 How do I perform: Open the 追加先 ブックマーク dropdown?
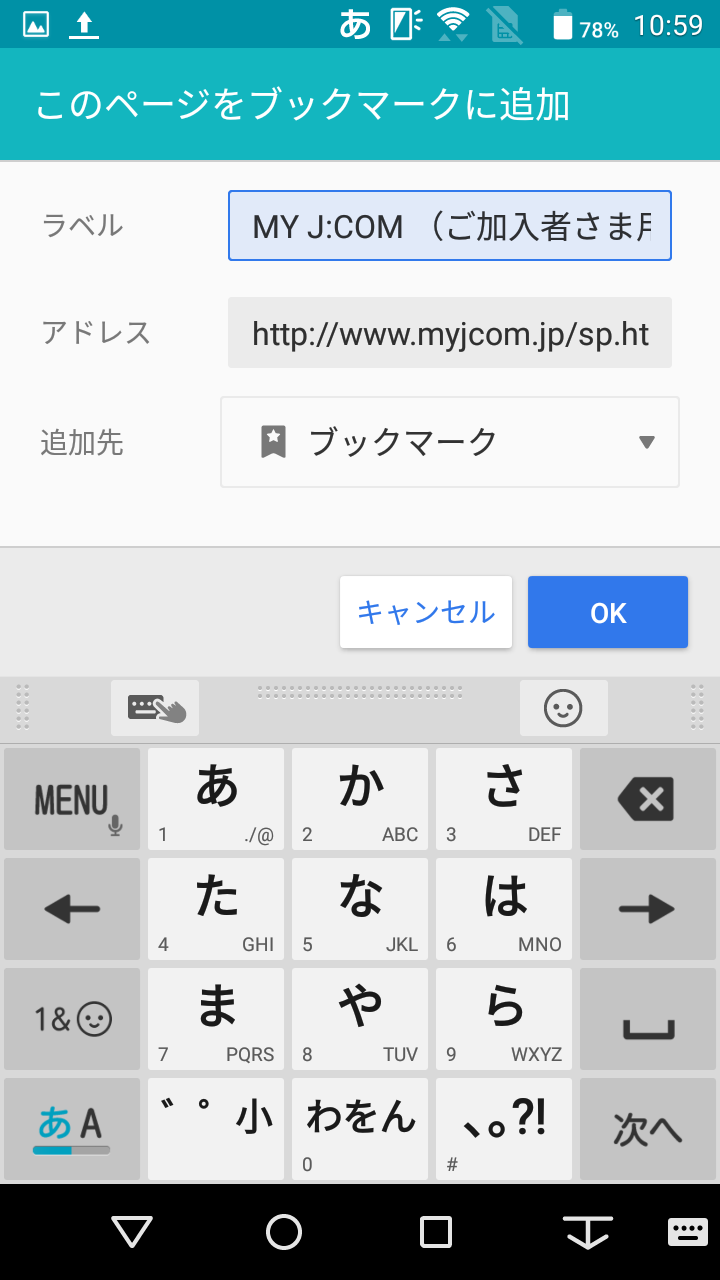coord(450,442)
